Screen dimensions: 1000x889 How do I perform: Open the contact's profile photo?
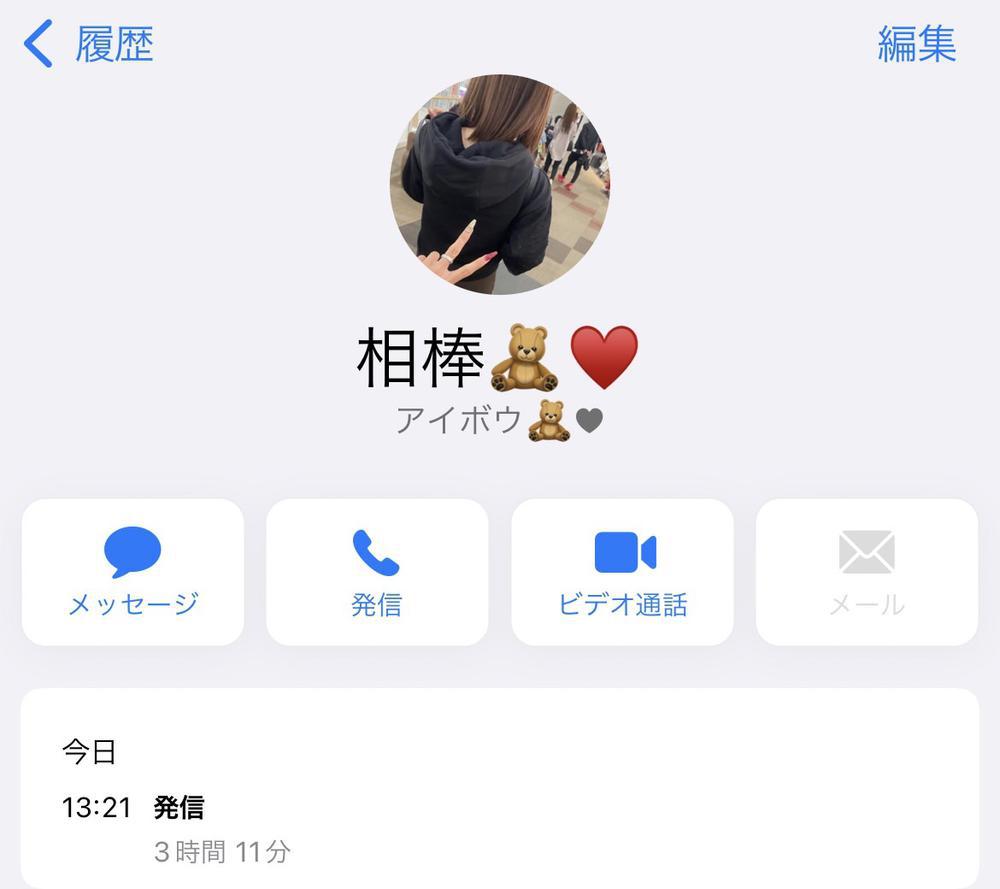point(499,184)
